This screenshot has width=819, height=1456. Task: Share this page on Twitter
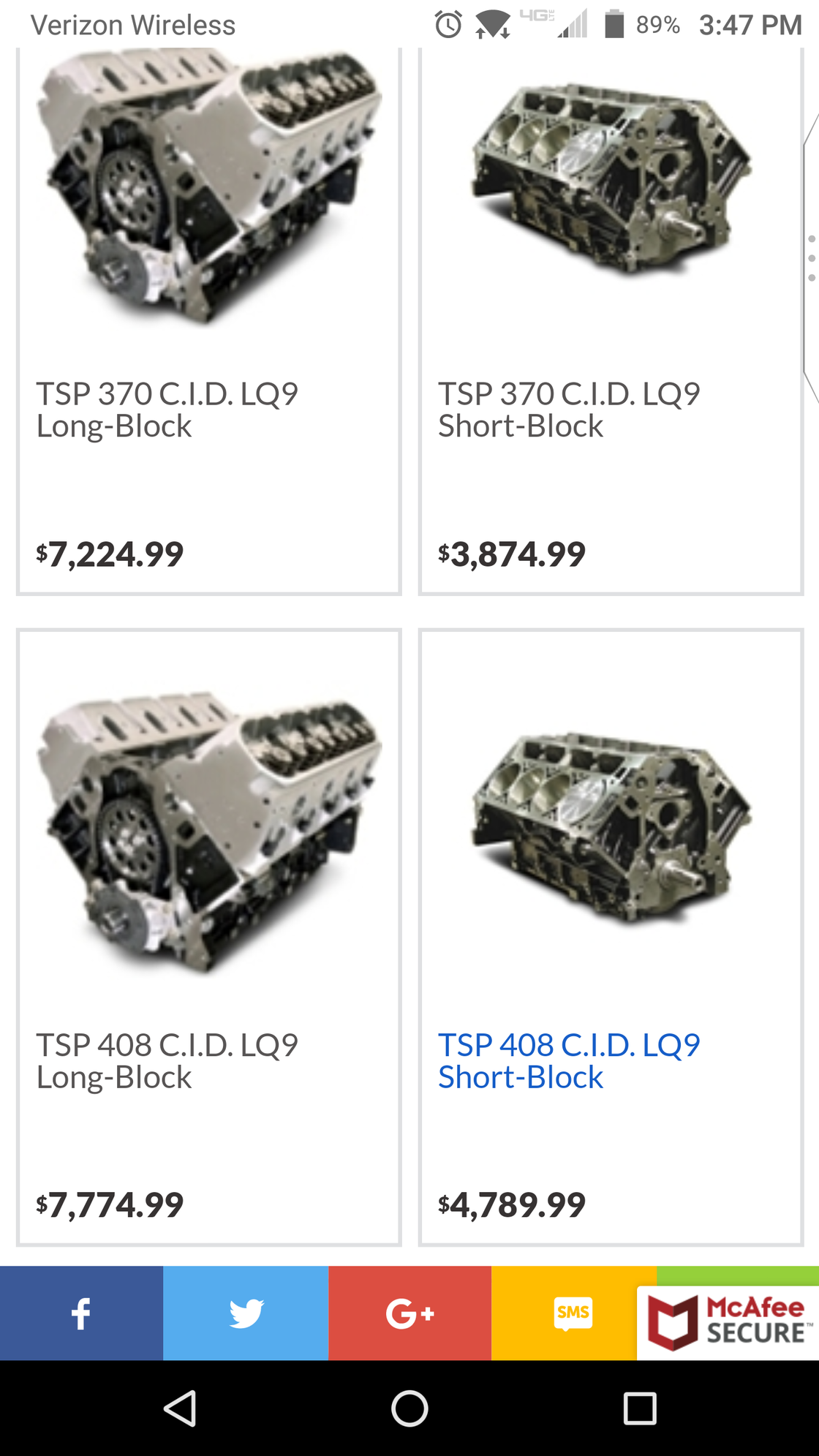246,1313
